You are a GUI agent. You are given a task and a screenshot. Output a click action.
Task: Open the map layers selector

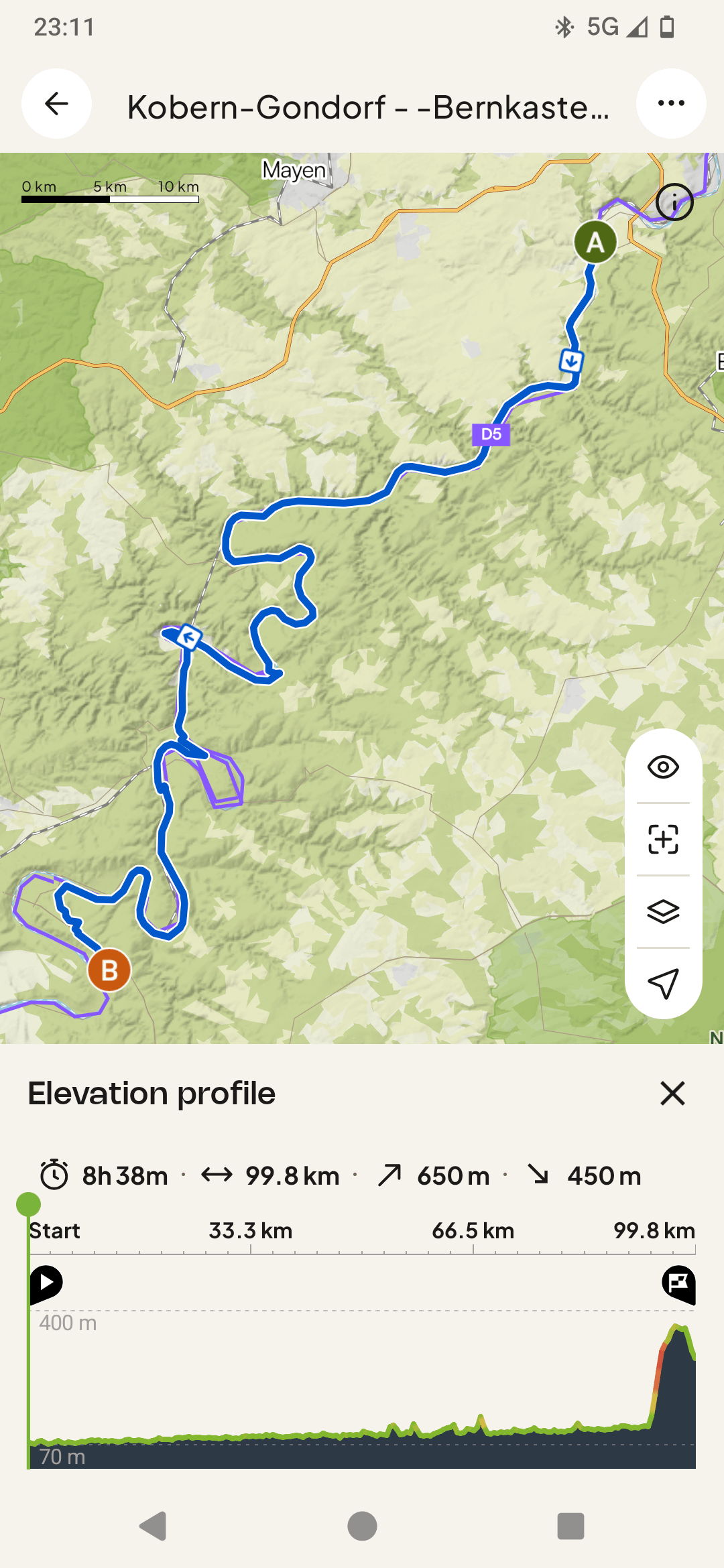[663, 911]
